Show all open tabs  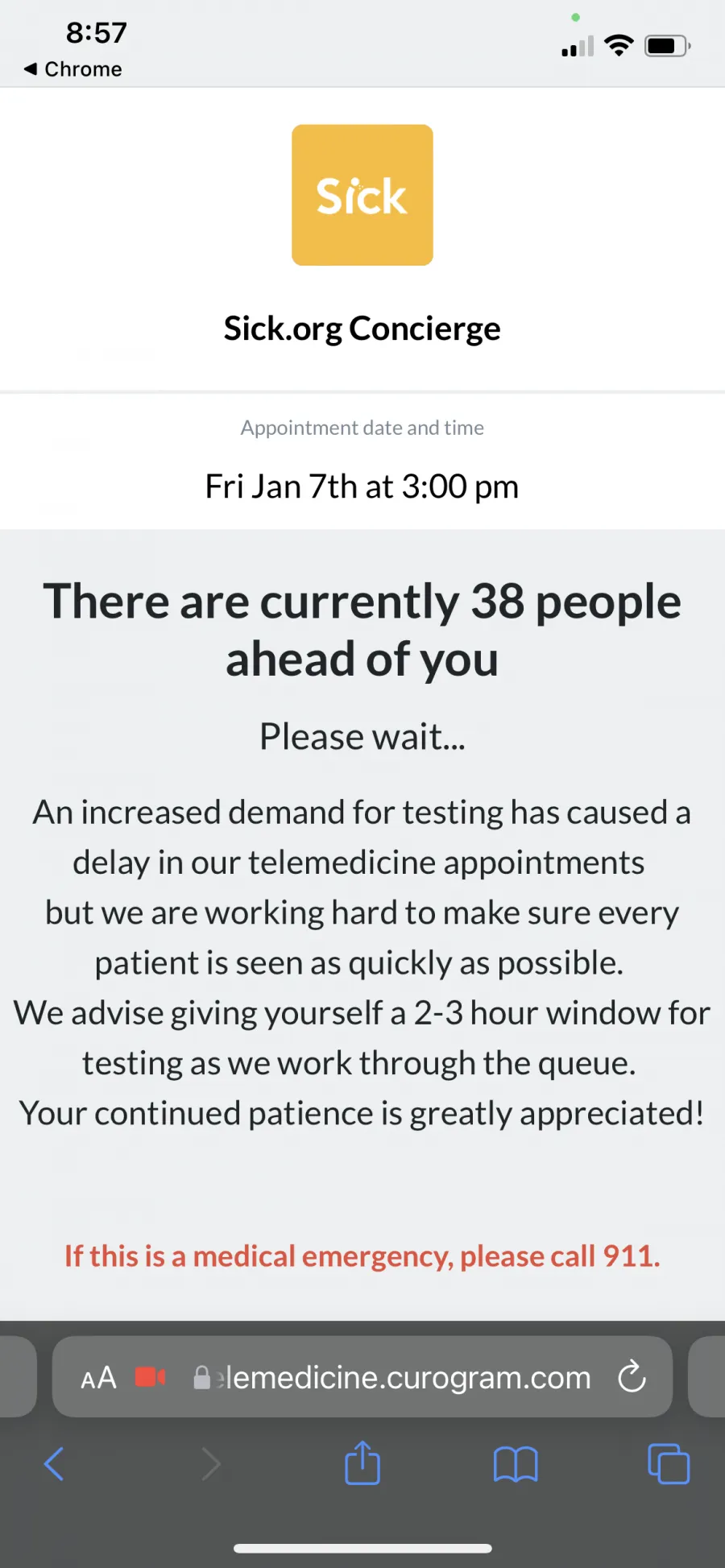669,1463
